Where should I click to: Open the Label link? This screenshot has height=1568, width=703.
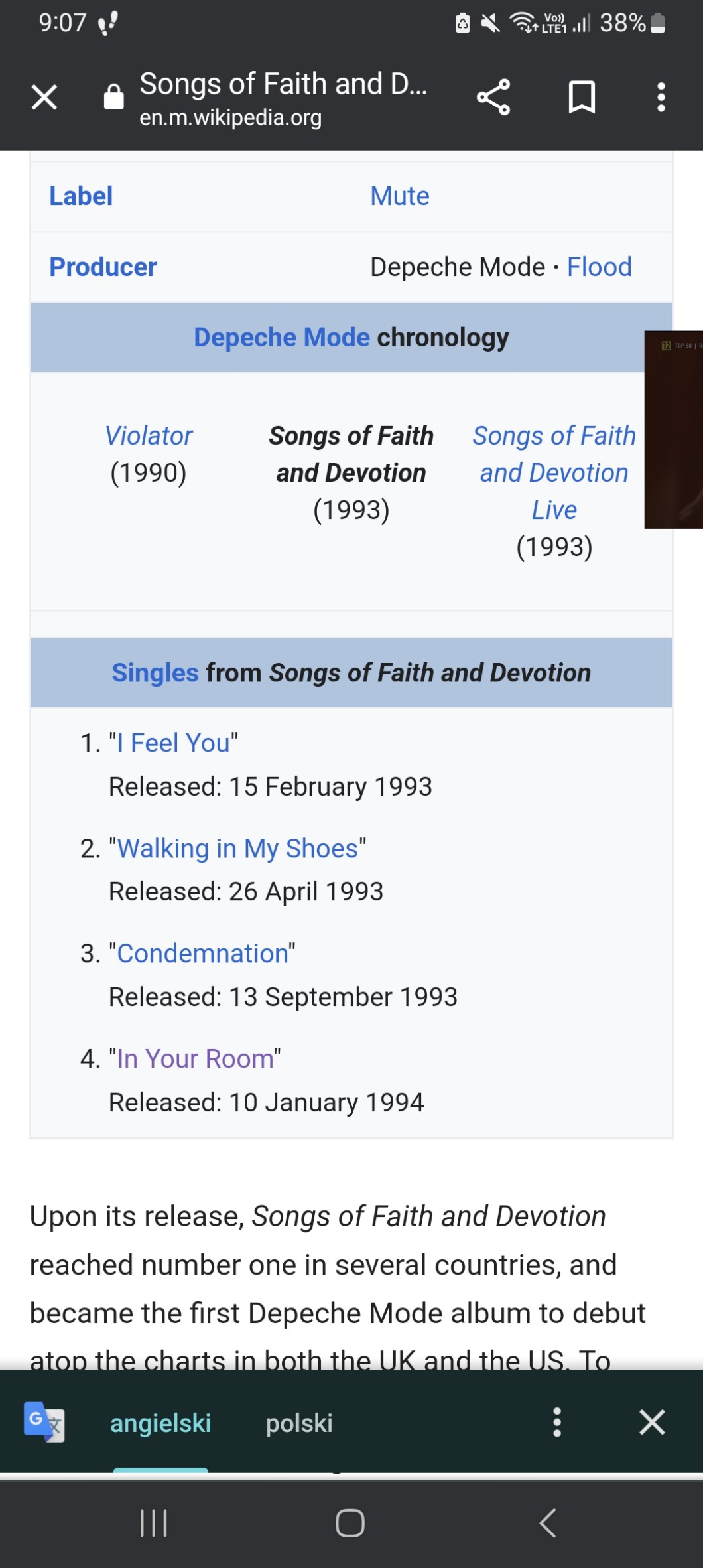(81, 196)
